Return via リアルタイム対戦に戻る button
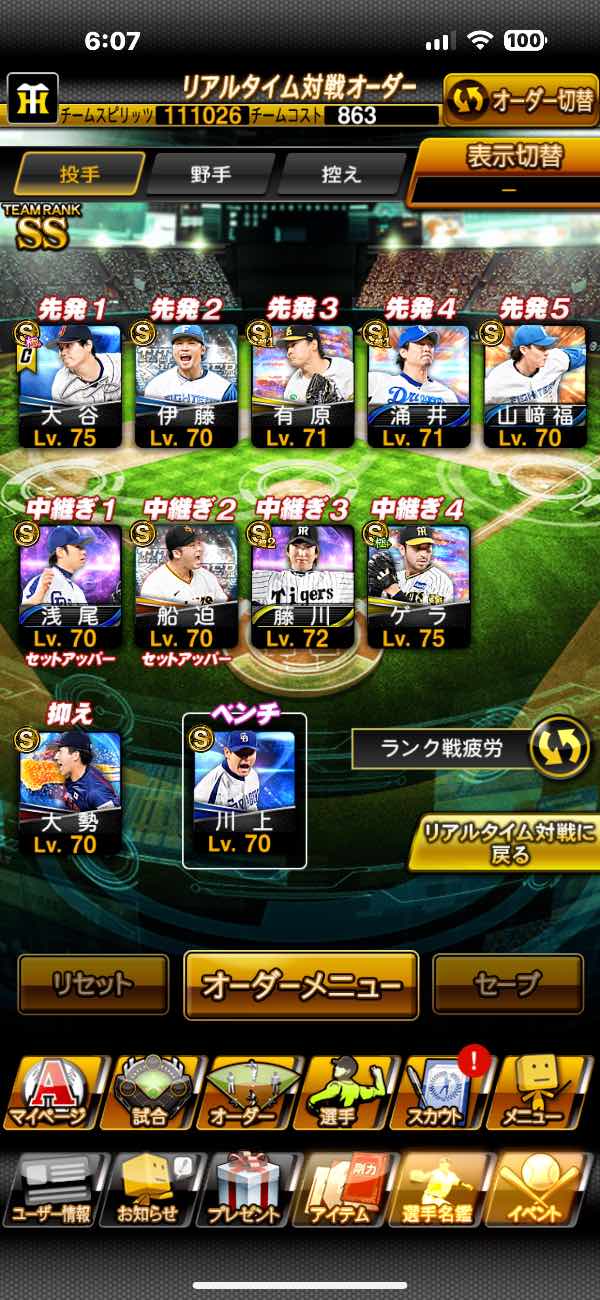 coord(504,843)
